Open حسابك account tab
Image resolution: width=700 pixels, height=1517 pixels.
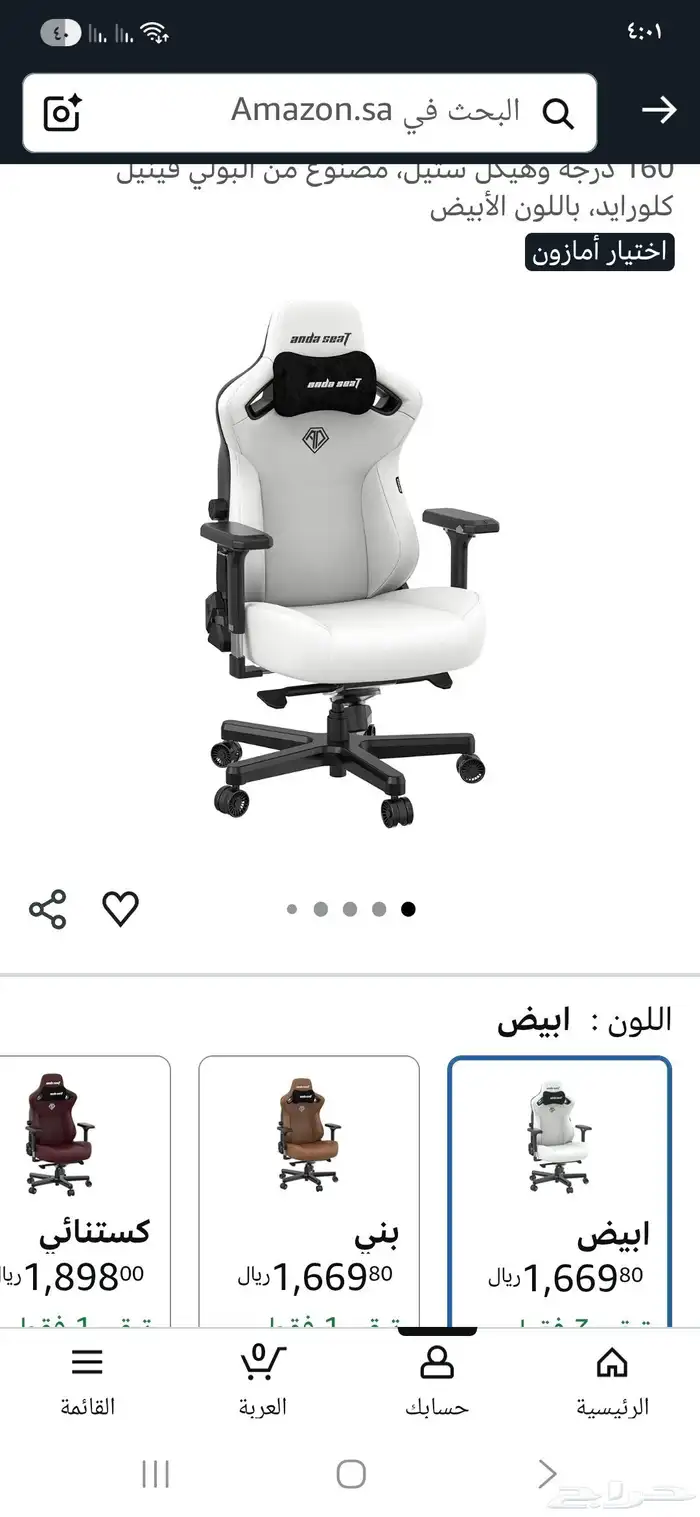point(437,1380)
